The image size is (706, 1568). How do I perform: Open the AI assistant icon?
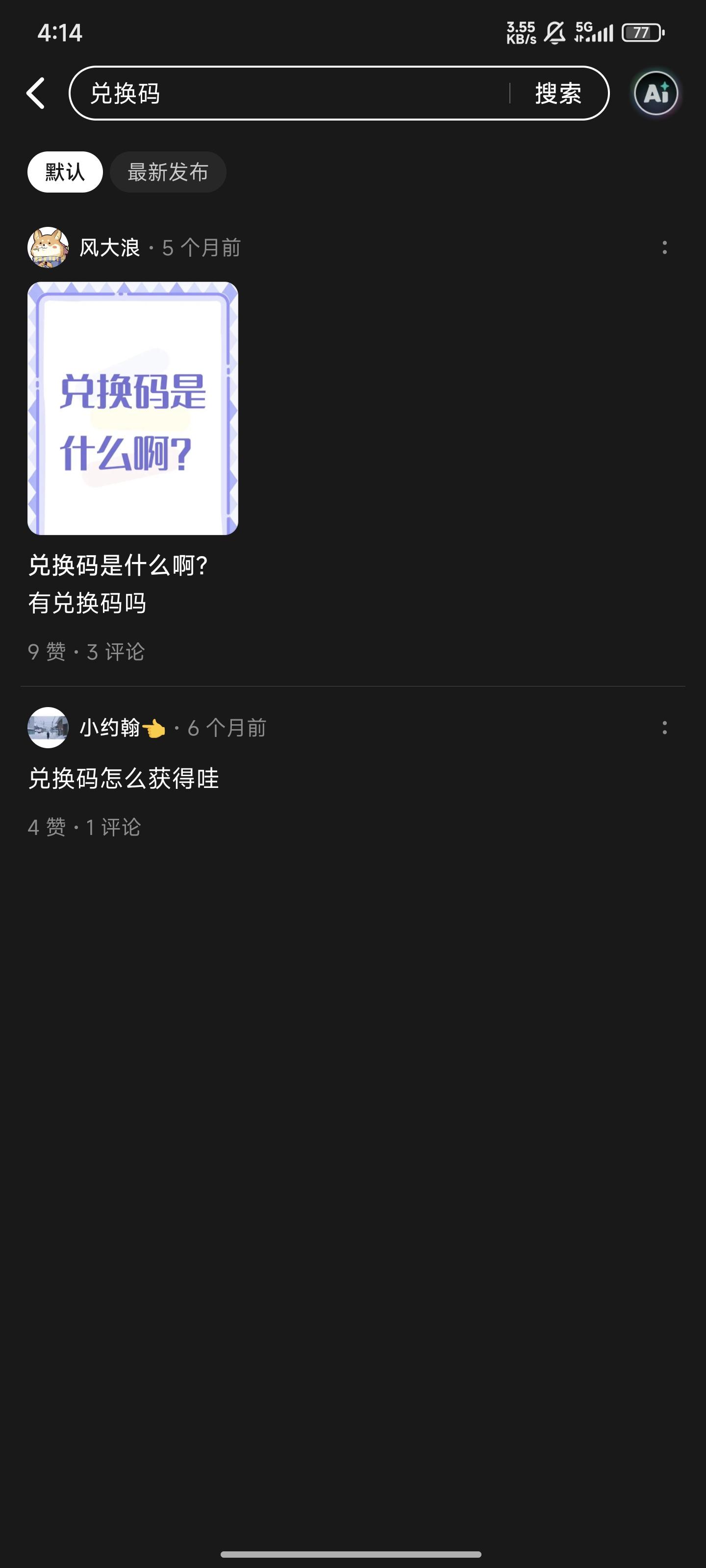pyautogui.click(x=656, y=93)
